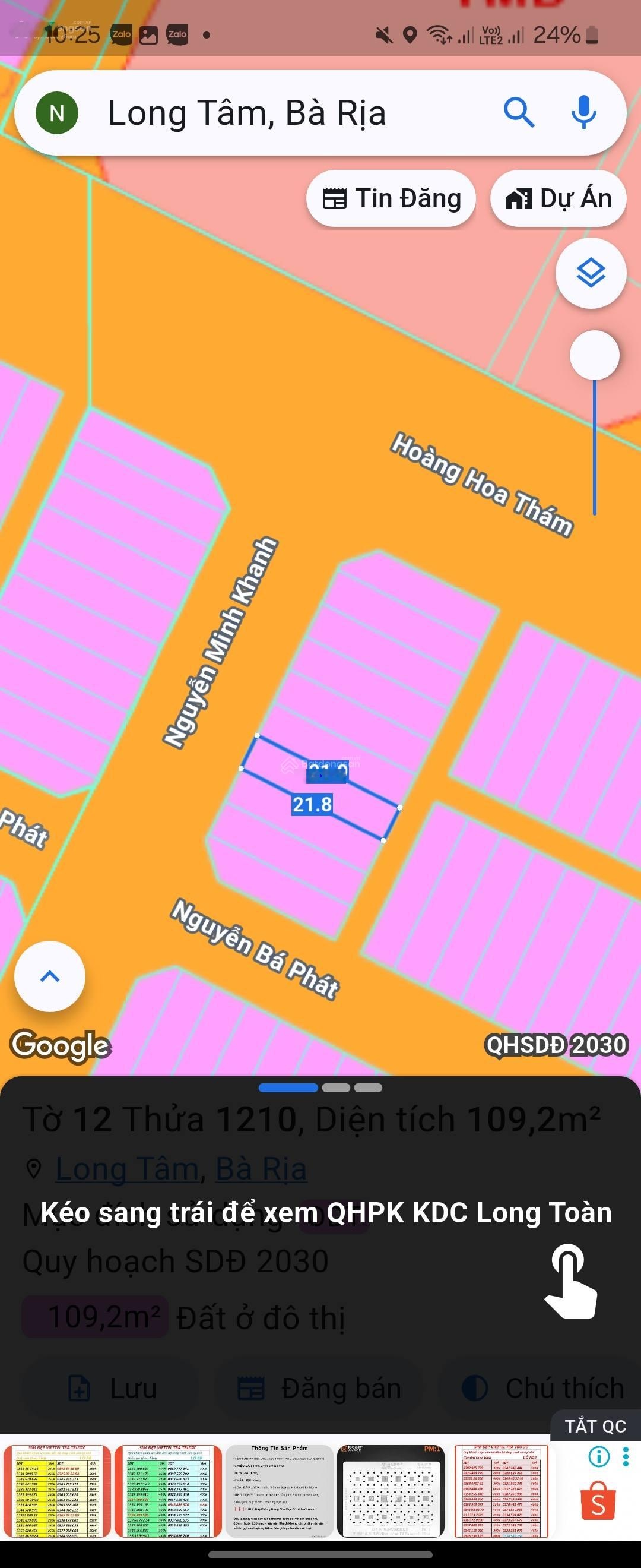
Task: Open the N profile avatar
Action: [x=56, y=113]
